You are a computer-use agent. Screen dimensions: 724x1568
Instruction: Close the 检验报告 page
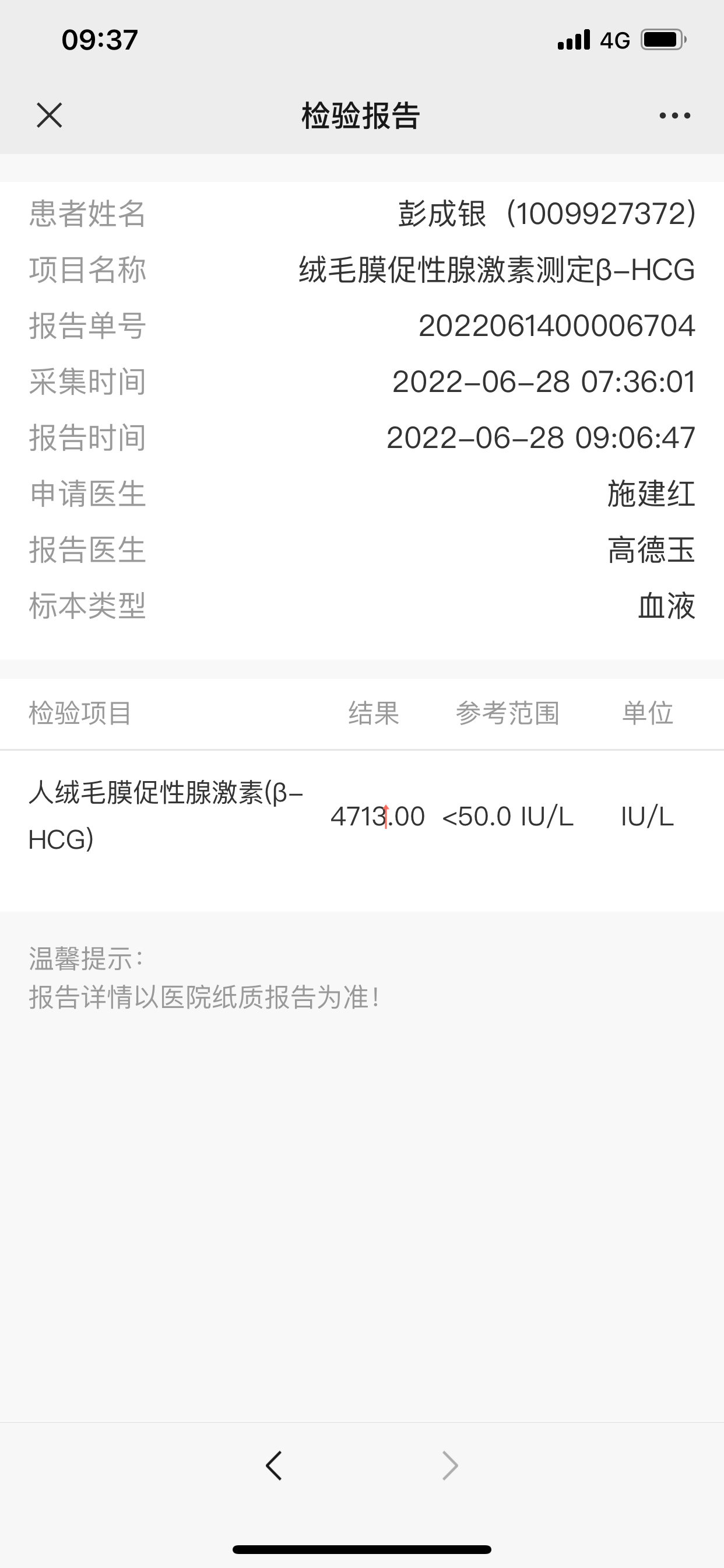[x=50, y=115]
